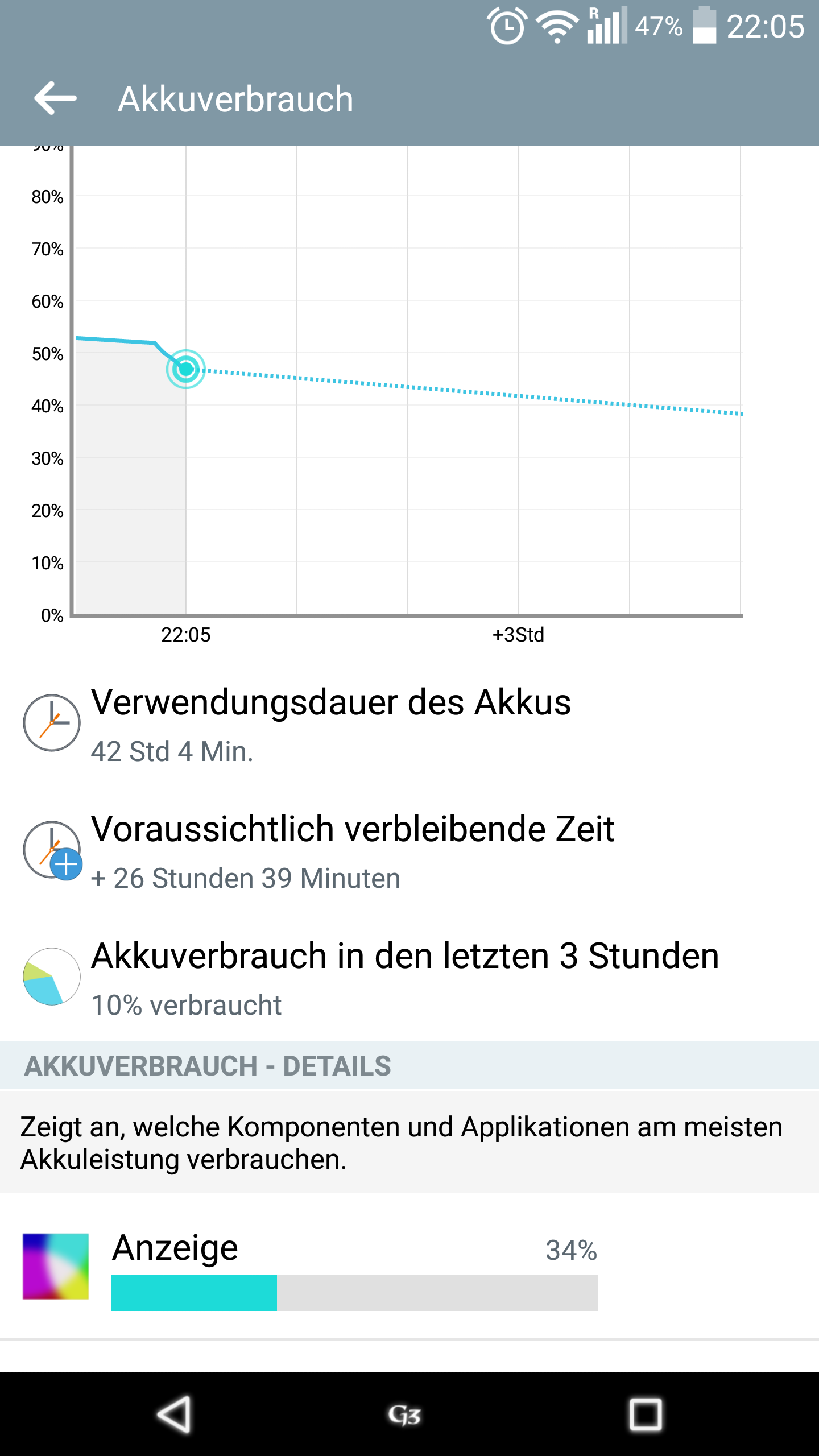
Task: Tap the system back navigation button
Action: click(174, 1414)
